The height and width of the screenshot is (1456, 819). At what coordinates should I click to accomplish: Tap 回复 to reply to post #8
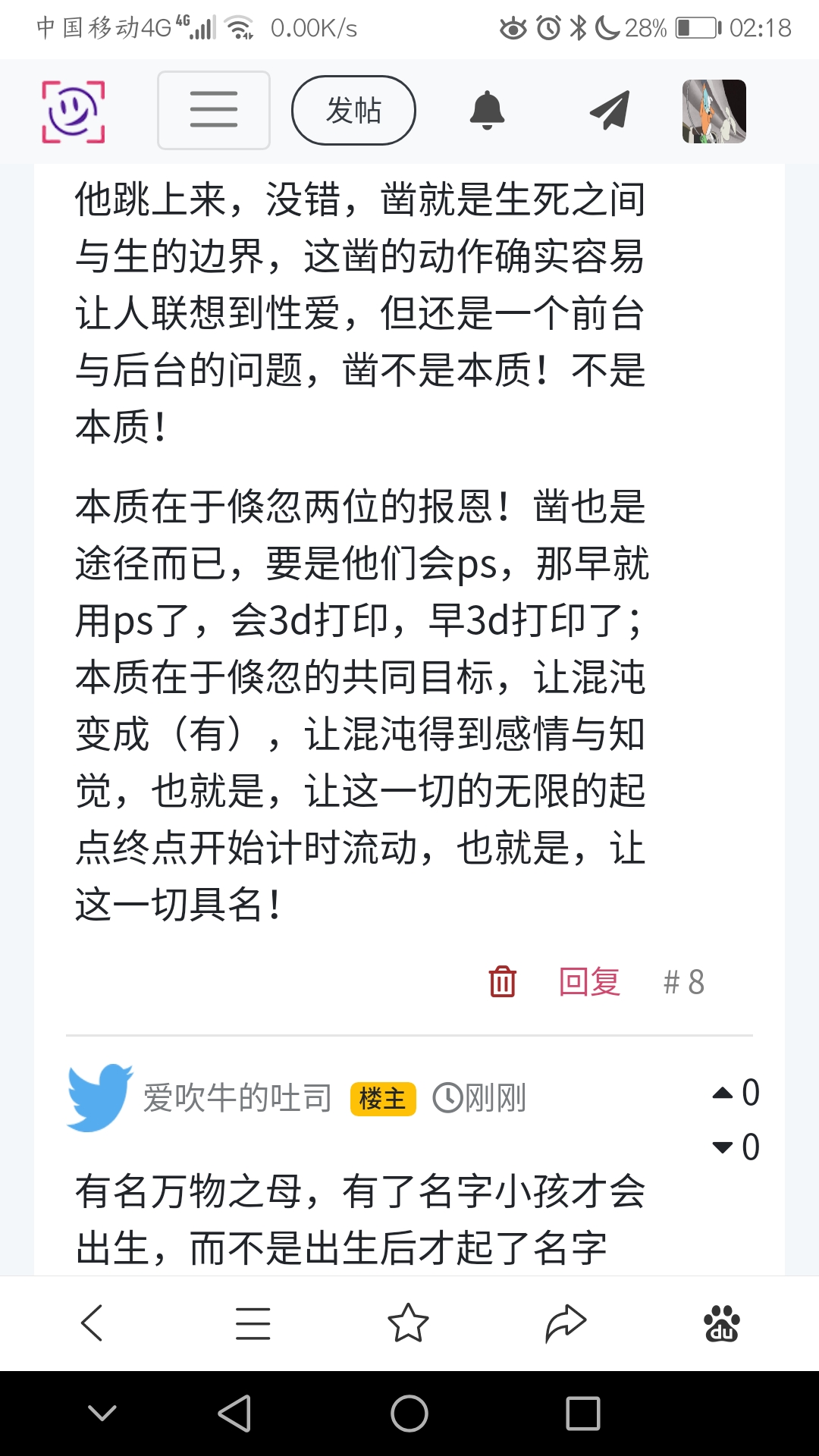(x=589, y=981)
